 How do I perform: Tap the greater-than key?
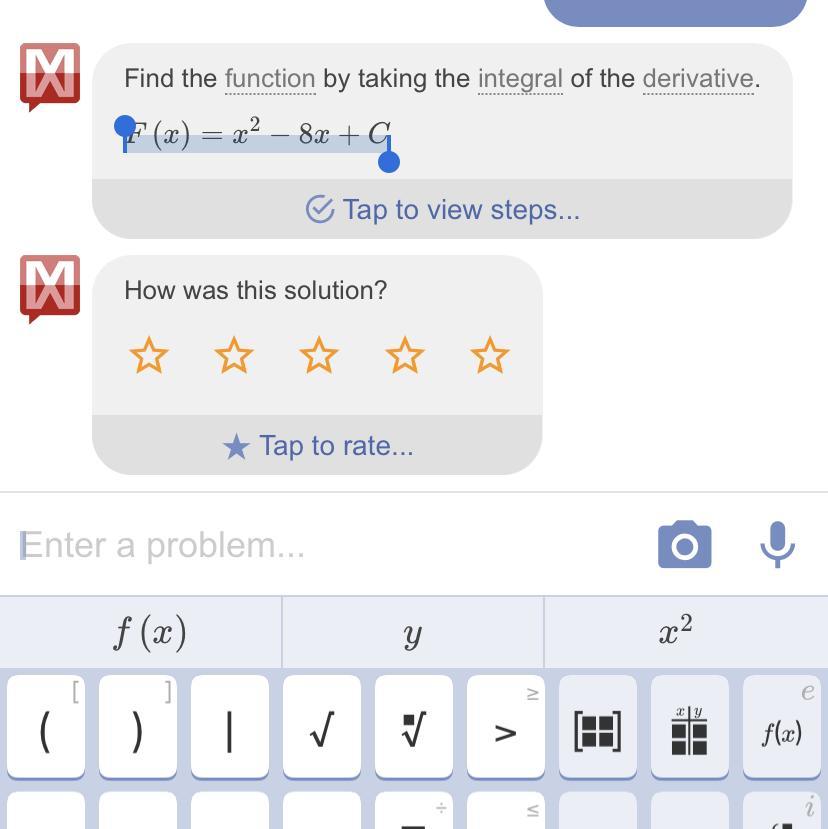coord(506,727)
